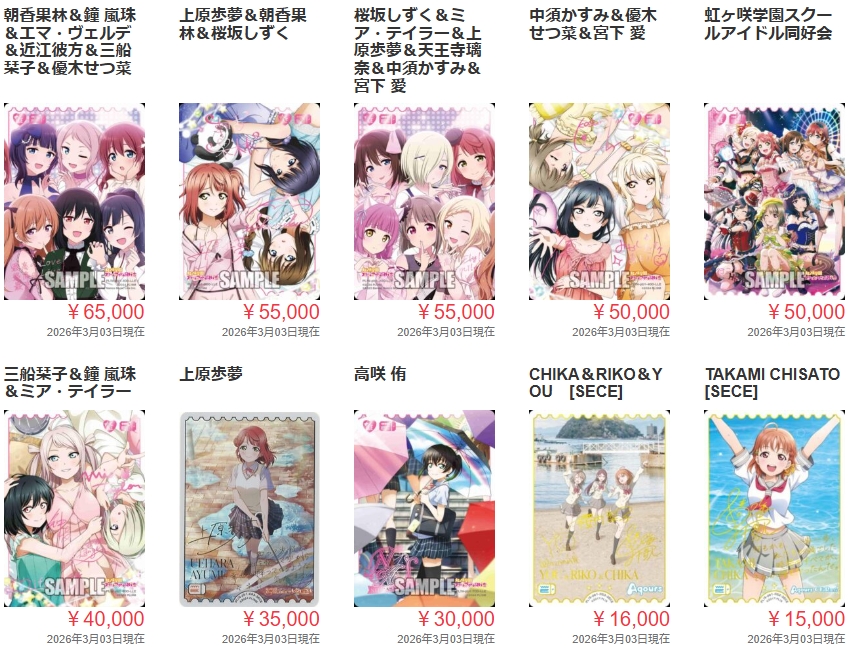The image size is (850, 648).
Task: View the CHIKA＆RIKO＆YOU [SECE] card
Action: 599,509
